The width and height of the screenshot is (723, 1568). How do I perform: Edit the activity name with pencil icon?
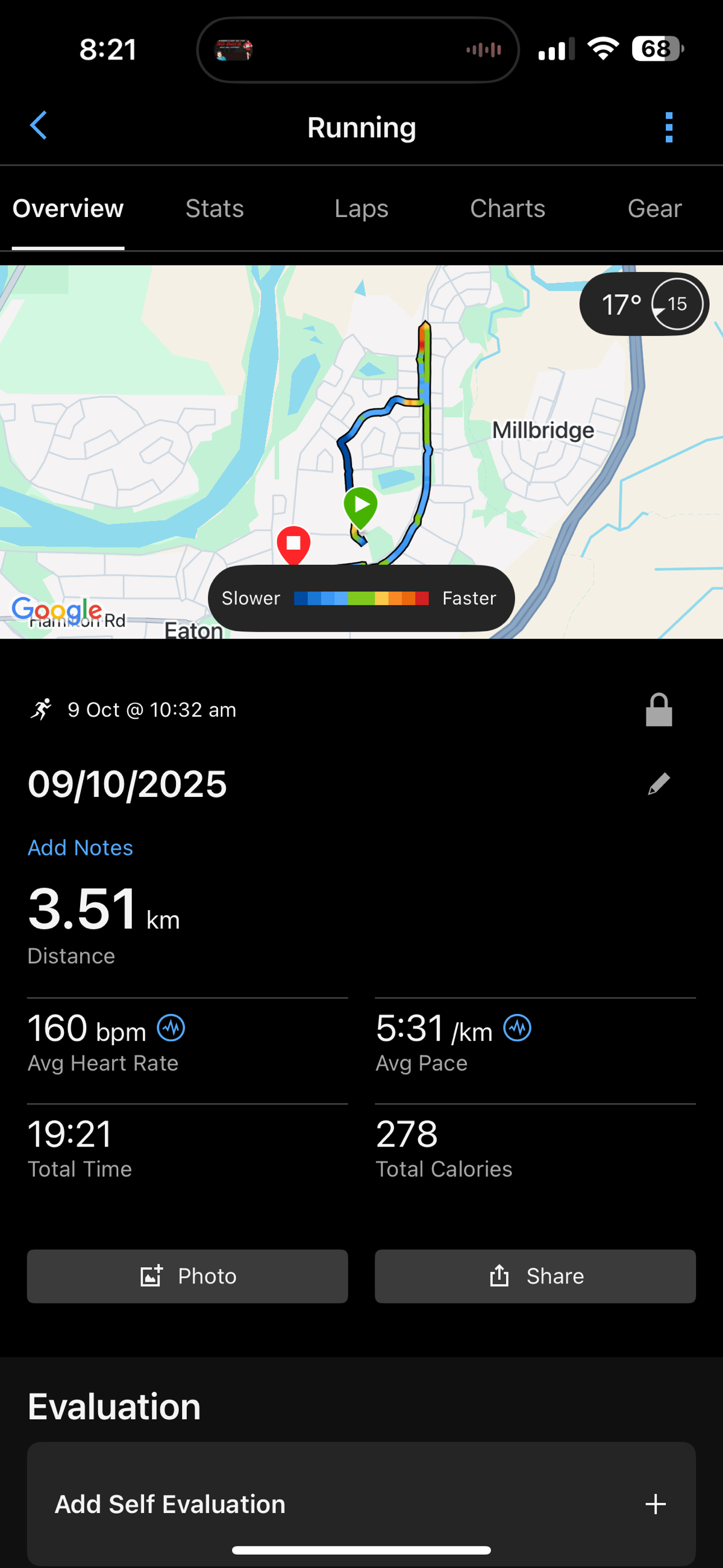click(x=659, y=784)
